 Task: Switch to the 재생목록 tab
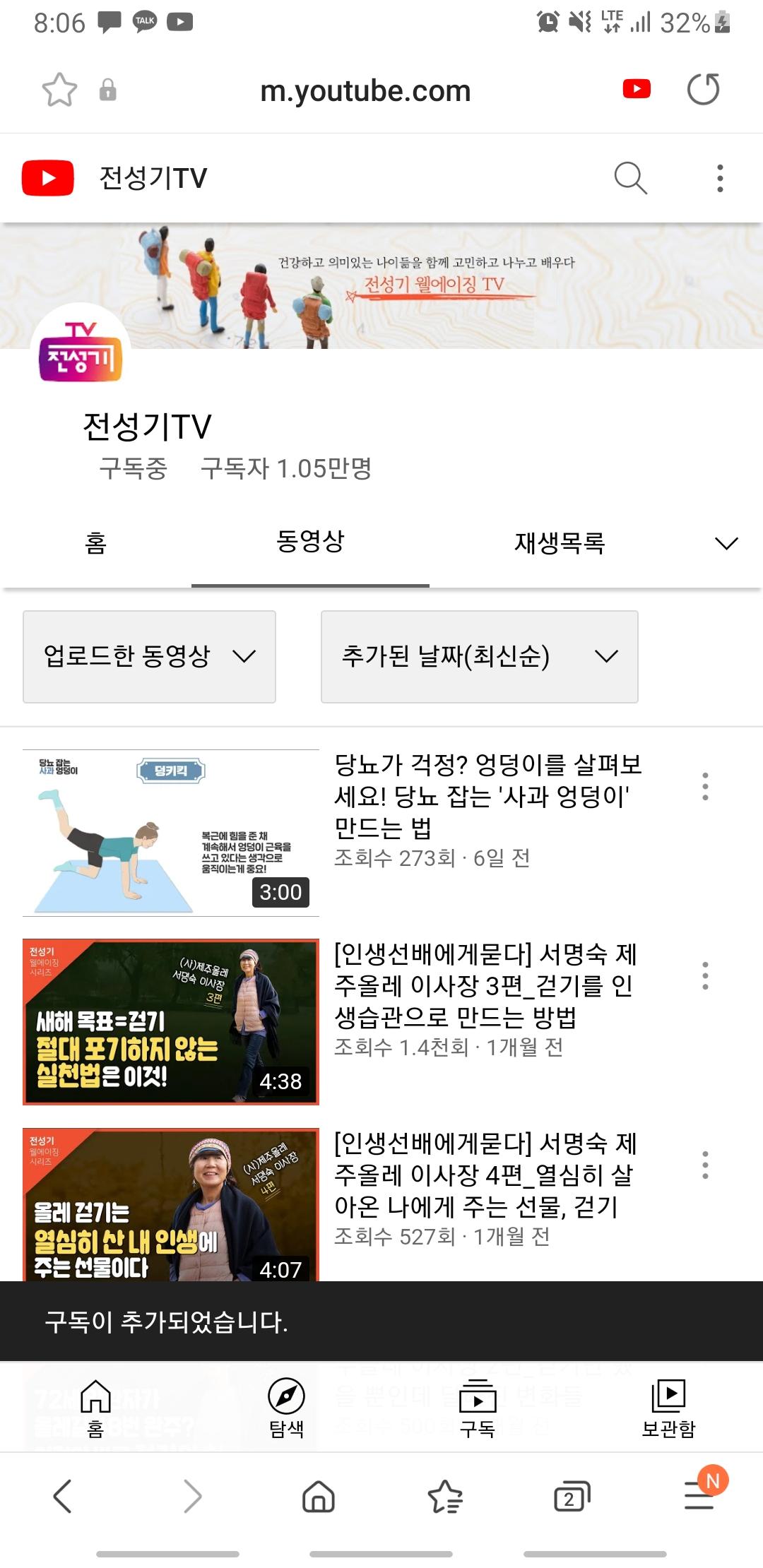pos(559,543)
